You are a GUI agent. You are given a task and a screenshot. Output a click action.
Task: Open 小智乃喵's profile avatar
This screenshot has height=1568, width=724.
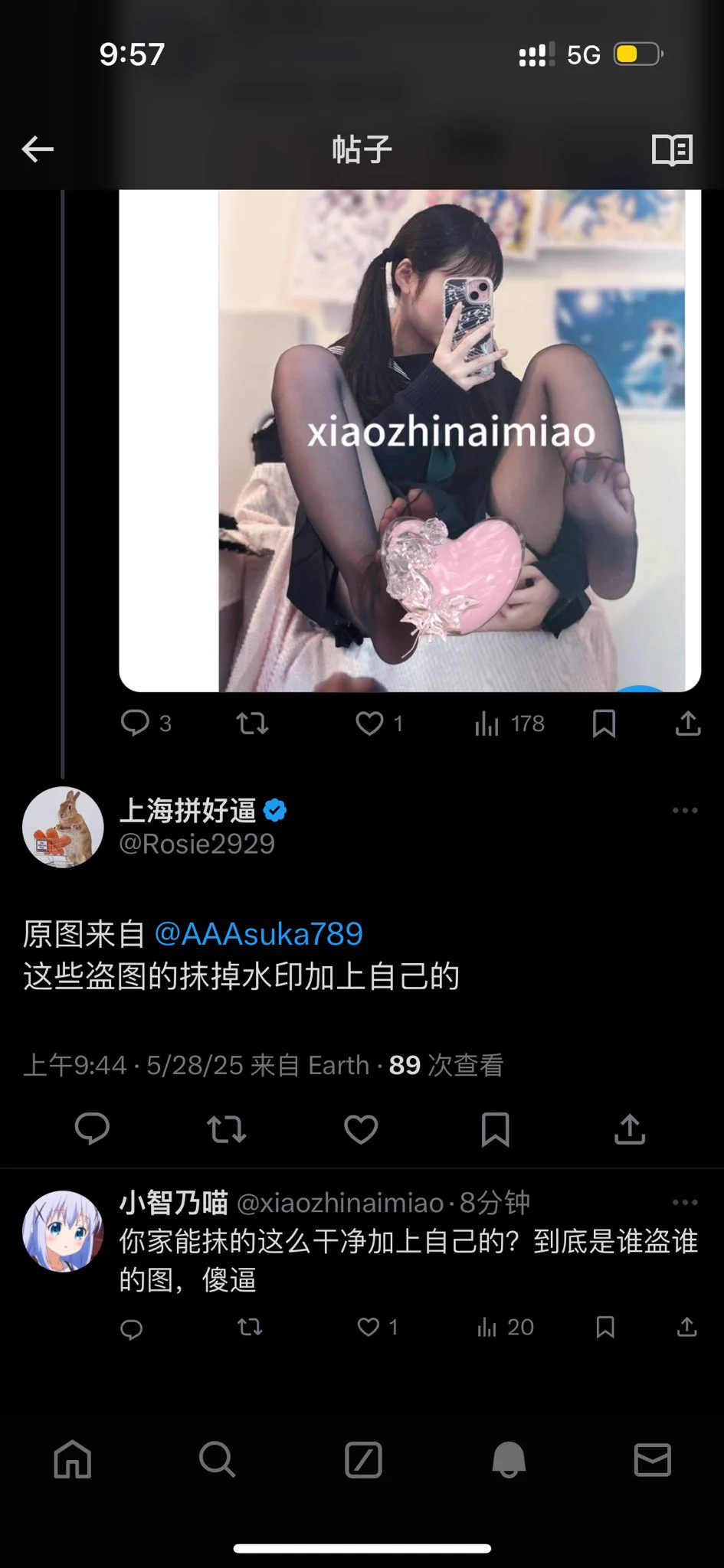(x=63, y=1230)
